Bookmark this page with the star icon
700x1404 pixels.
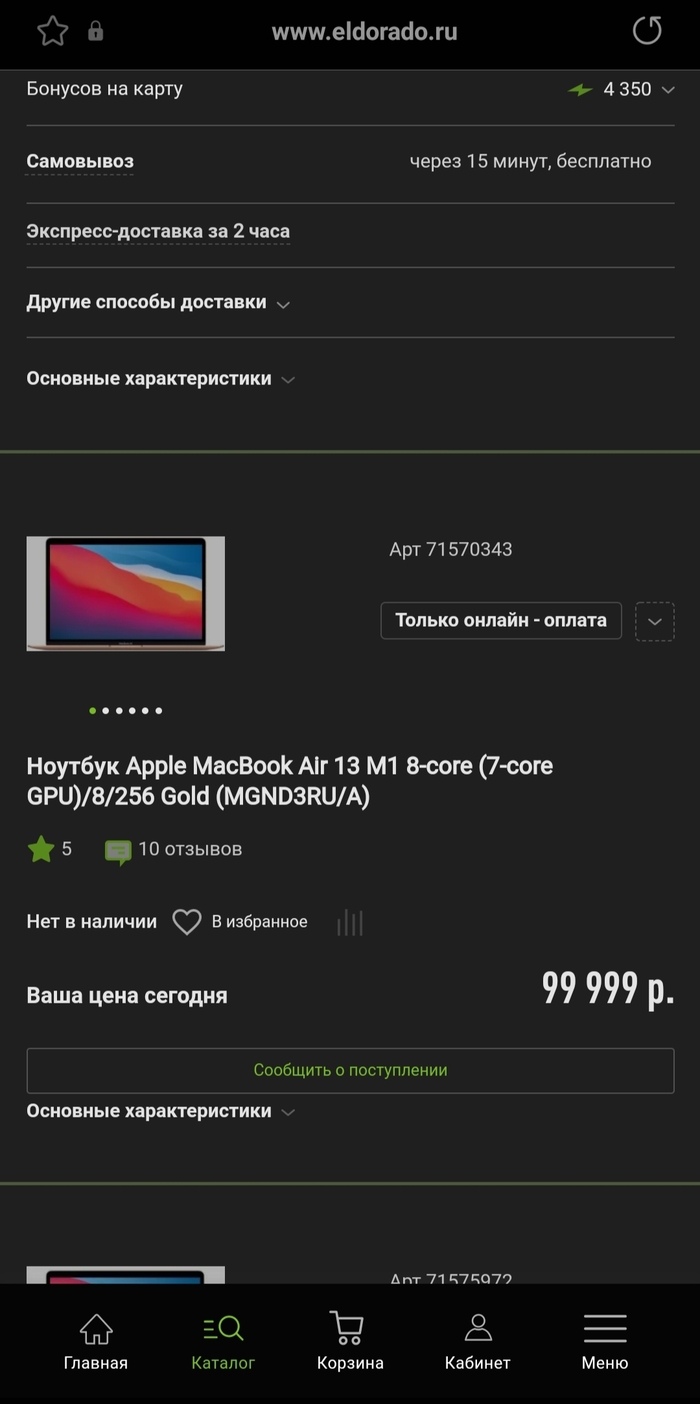[x=52, y=31]
